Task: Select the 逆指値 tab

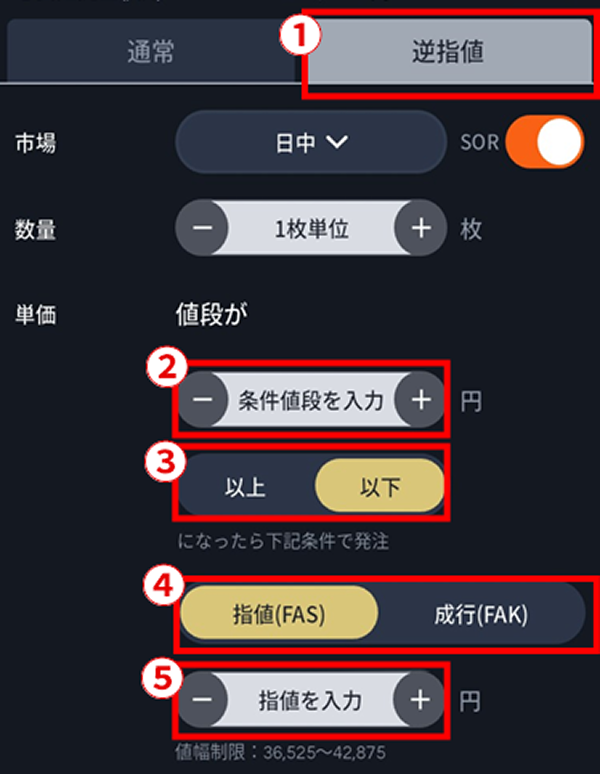Action: click(447, 53)
